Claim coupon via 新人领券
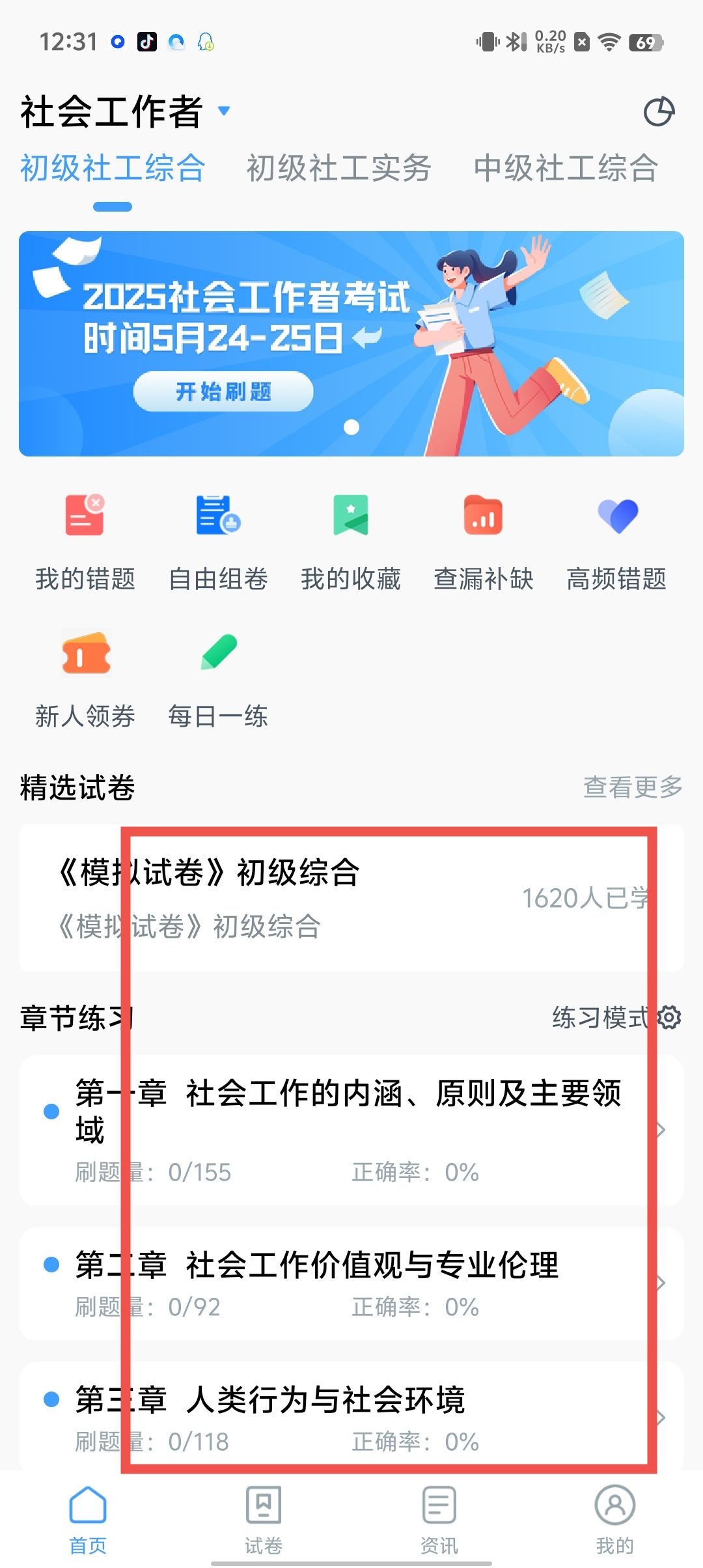 tap(85, 679)
